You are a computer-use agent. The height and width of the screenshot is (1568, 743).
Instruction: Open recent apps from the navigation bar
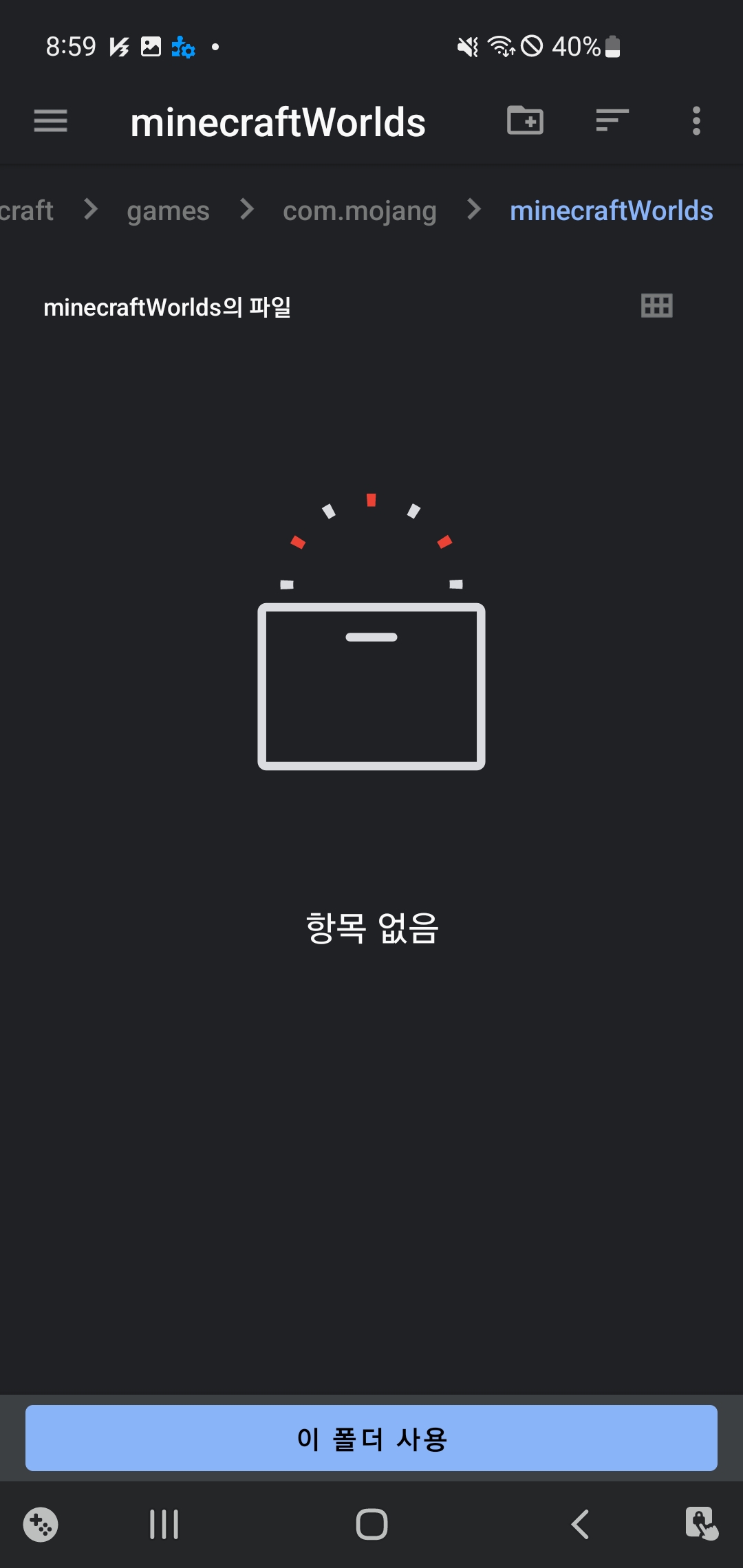click(164, 1524)
